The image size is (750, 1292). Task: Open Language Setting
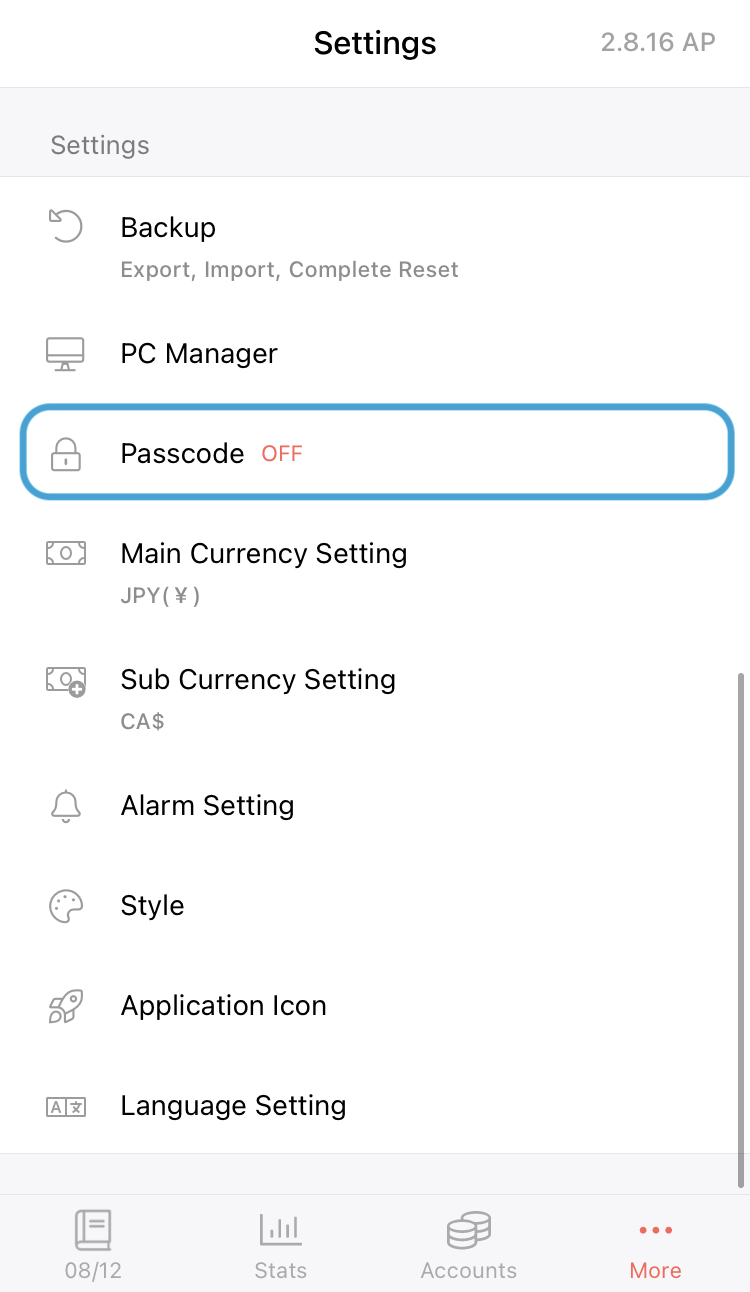click(x=375, y=1105)
